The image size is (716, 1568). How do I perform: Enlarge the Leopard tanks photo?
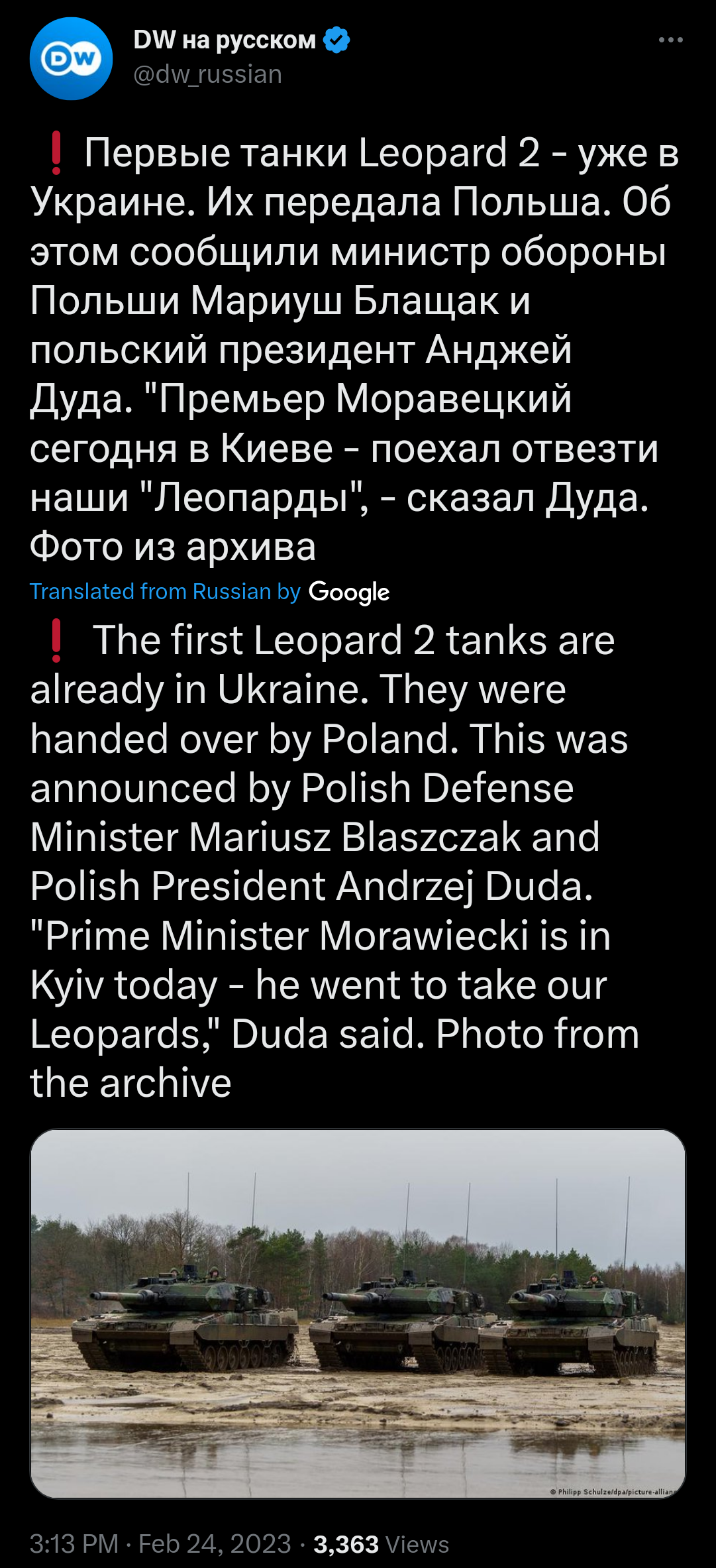coord(358,1313)
